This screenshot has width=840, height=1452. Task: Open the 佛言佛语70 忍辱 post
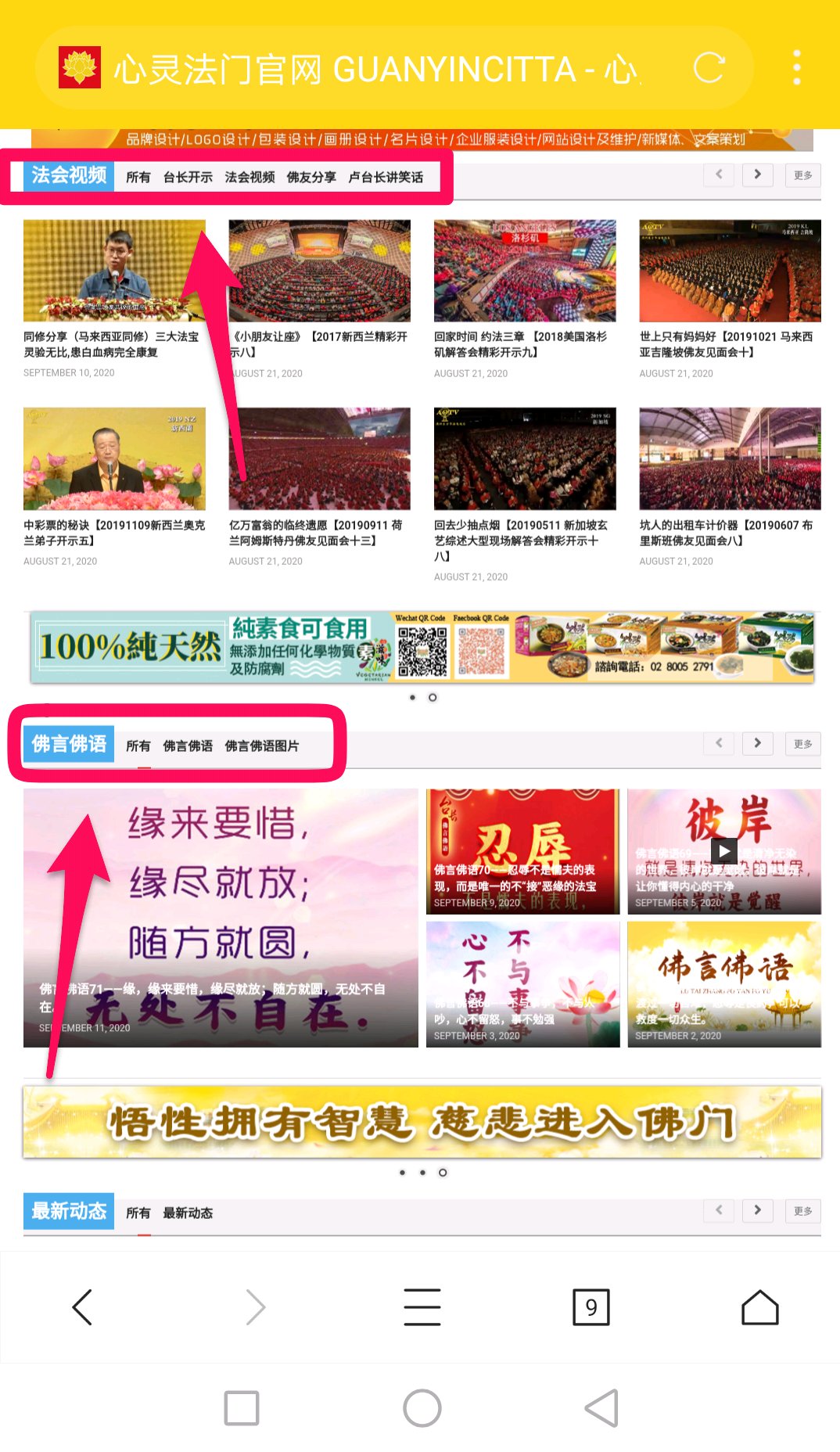pos(522,851)
